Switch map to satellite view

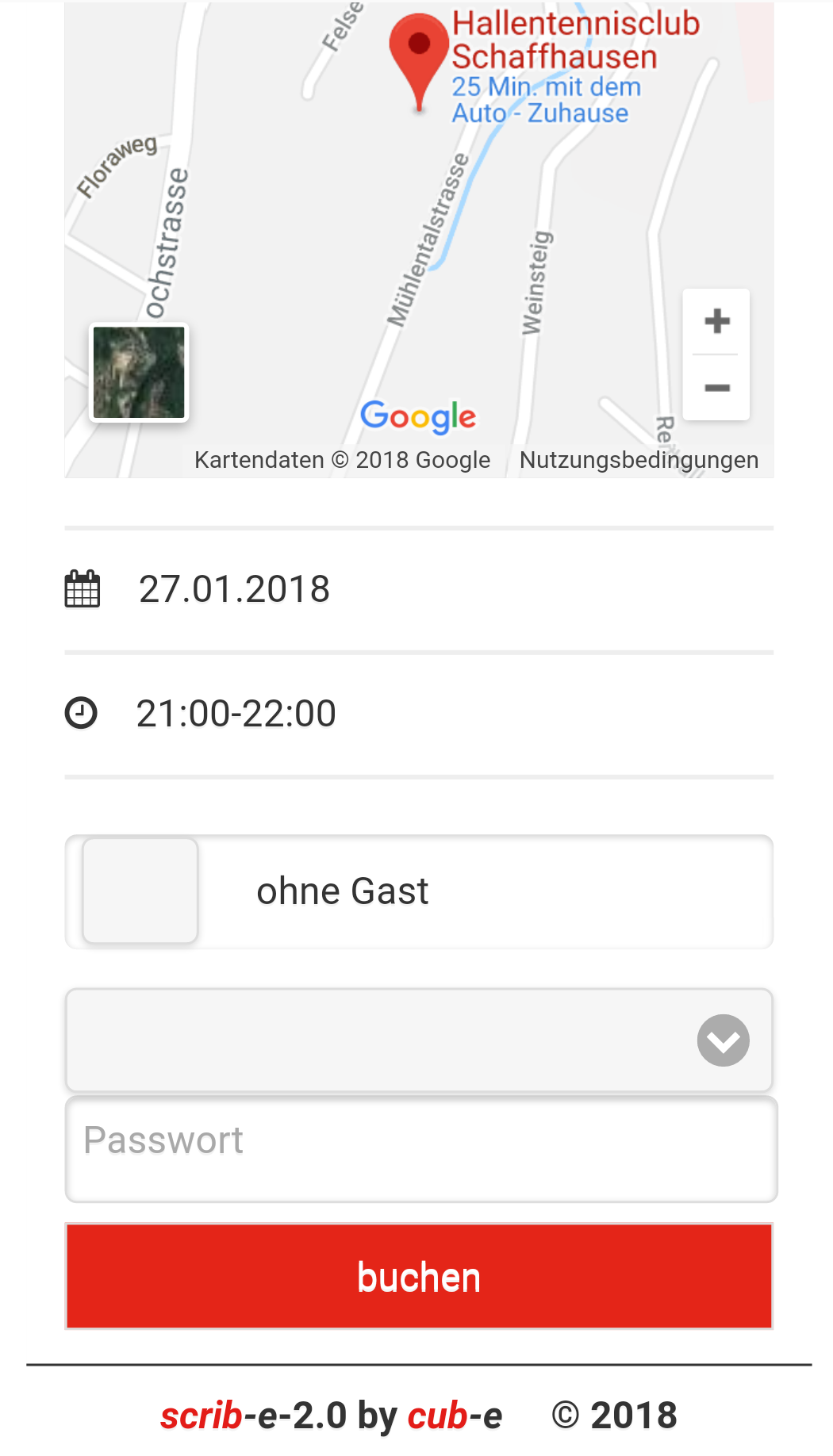[x=139, y=372]
